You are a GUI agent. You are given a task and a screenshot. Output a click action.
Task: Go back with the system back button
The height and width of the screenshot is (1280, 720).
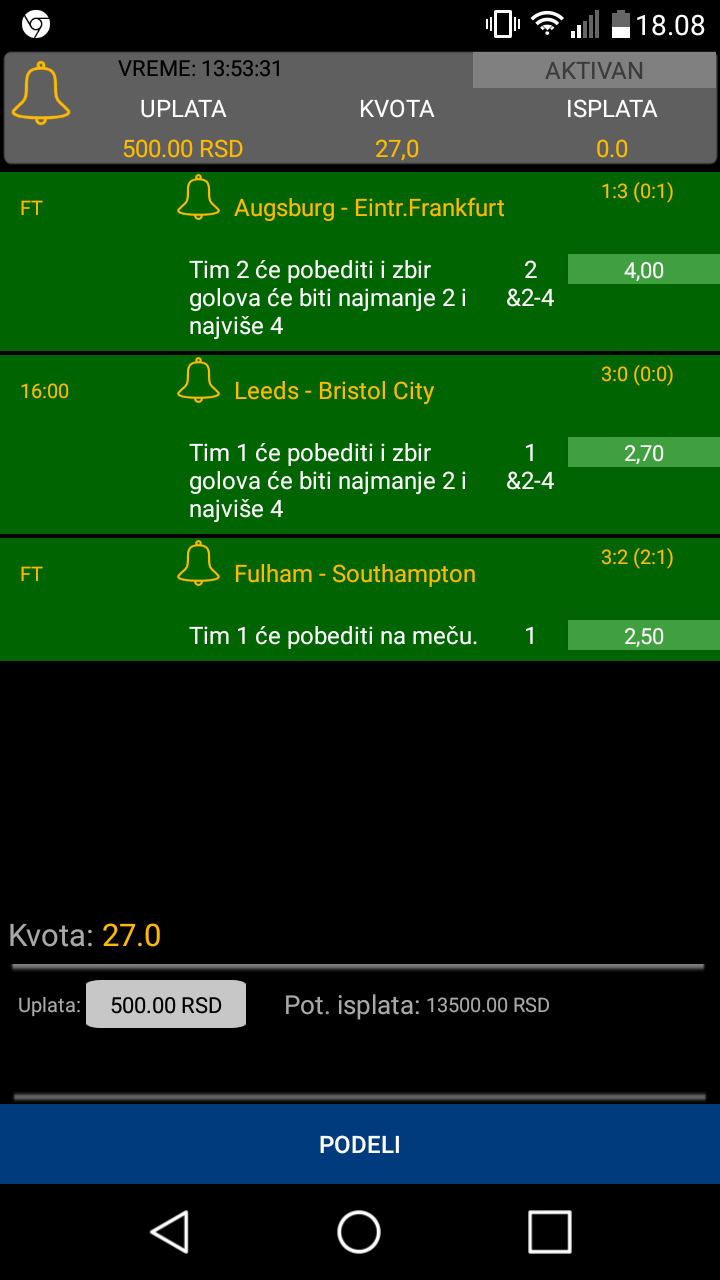(169, 1231)
